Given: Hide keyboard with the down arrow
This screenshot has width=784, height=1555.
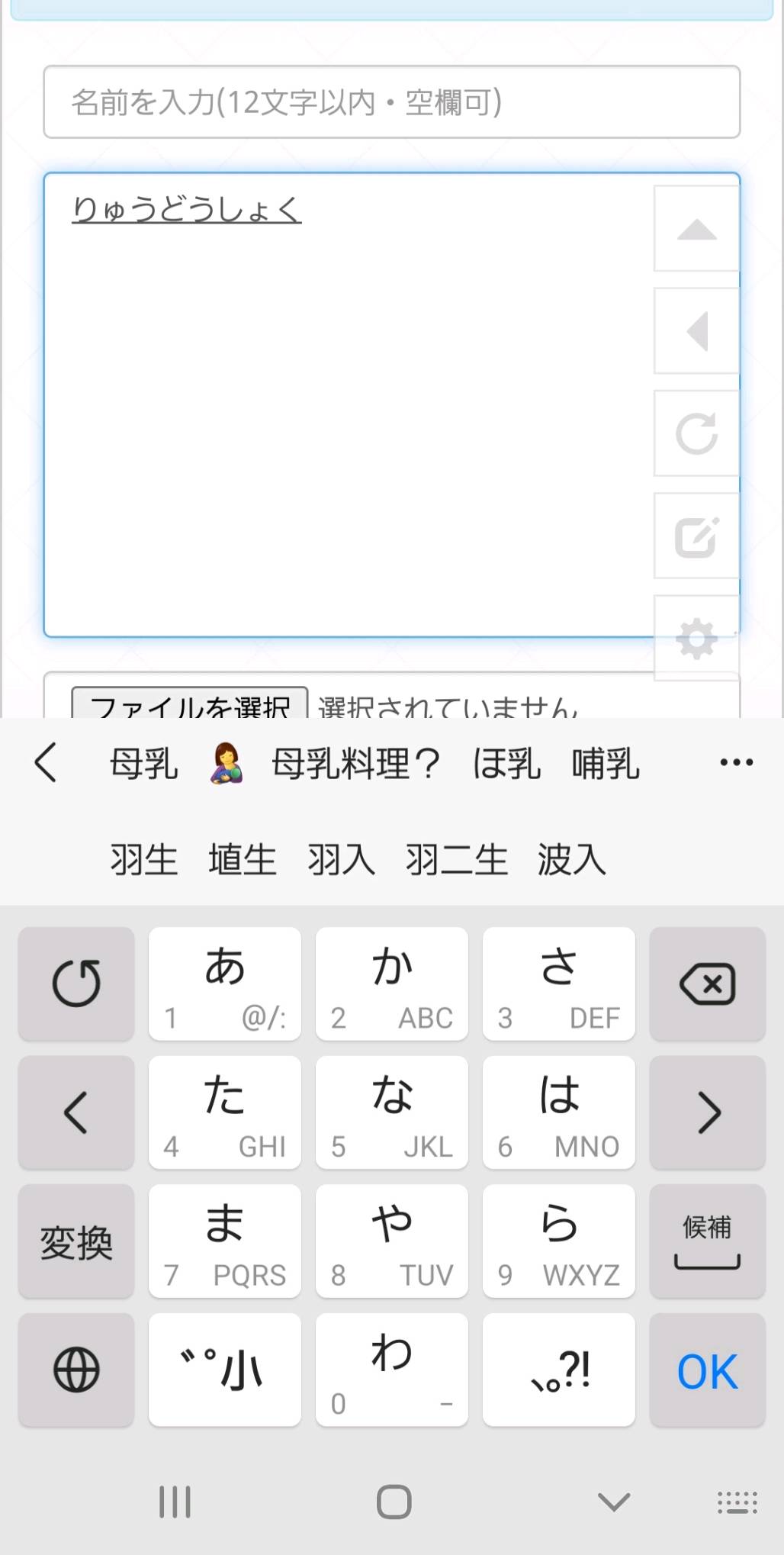Looking at the screenshot, I should click(614, 1502).
